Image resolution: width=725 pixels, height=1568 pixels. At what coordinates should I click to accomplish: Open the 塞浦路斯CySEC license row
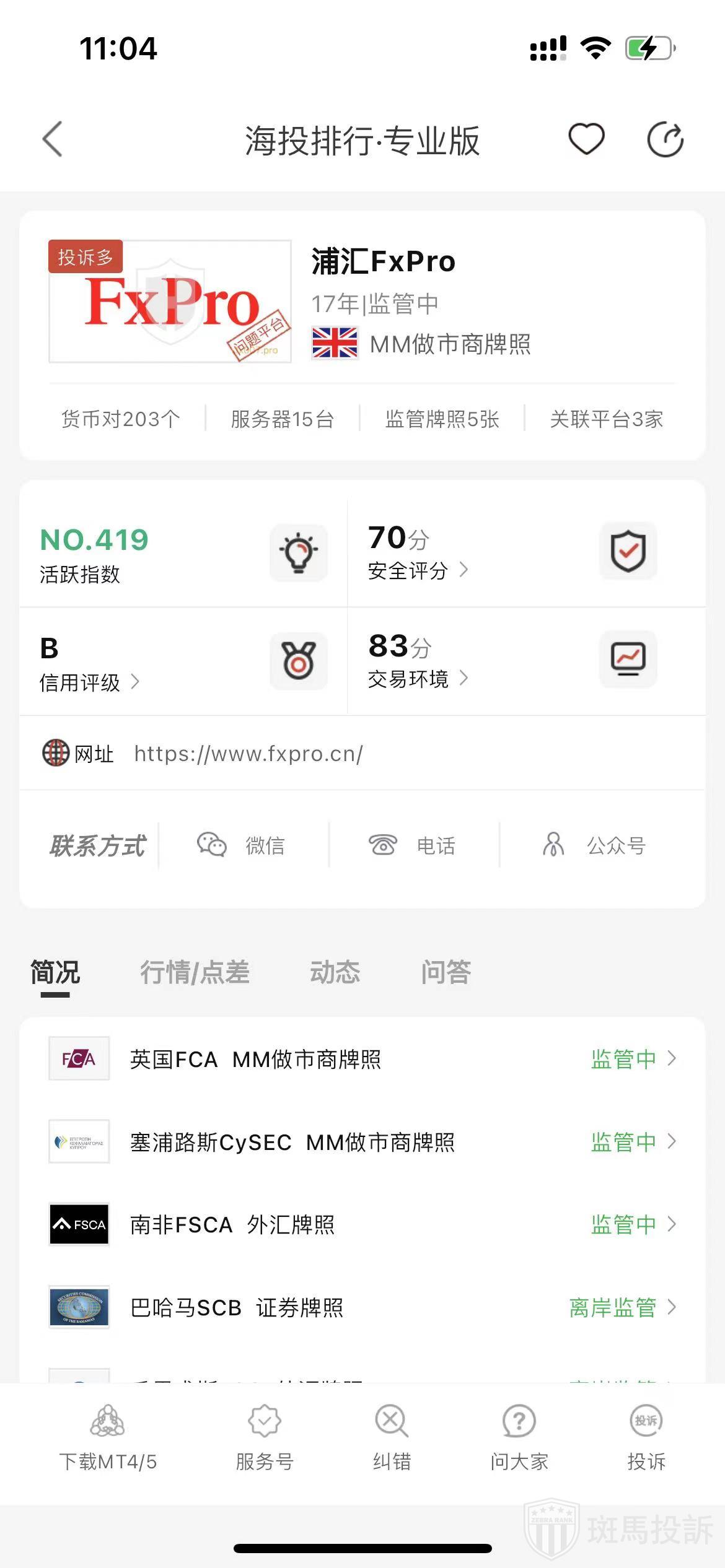tap(362, 1142)
